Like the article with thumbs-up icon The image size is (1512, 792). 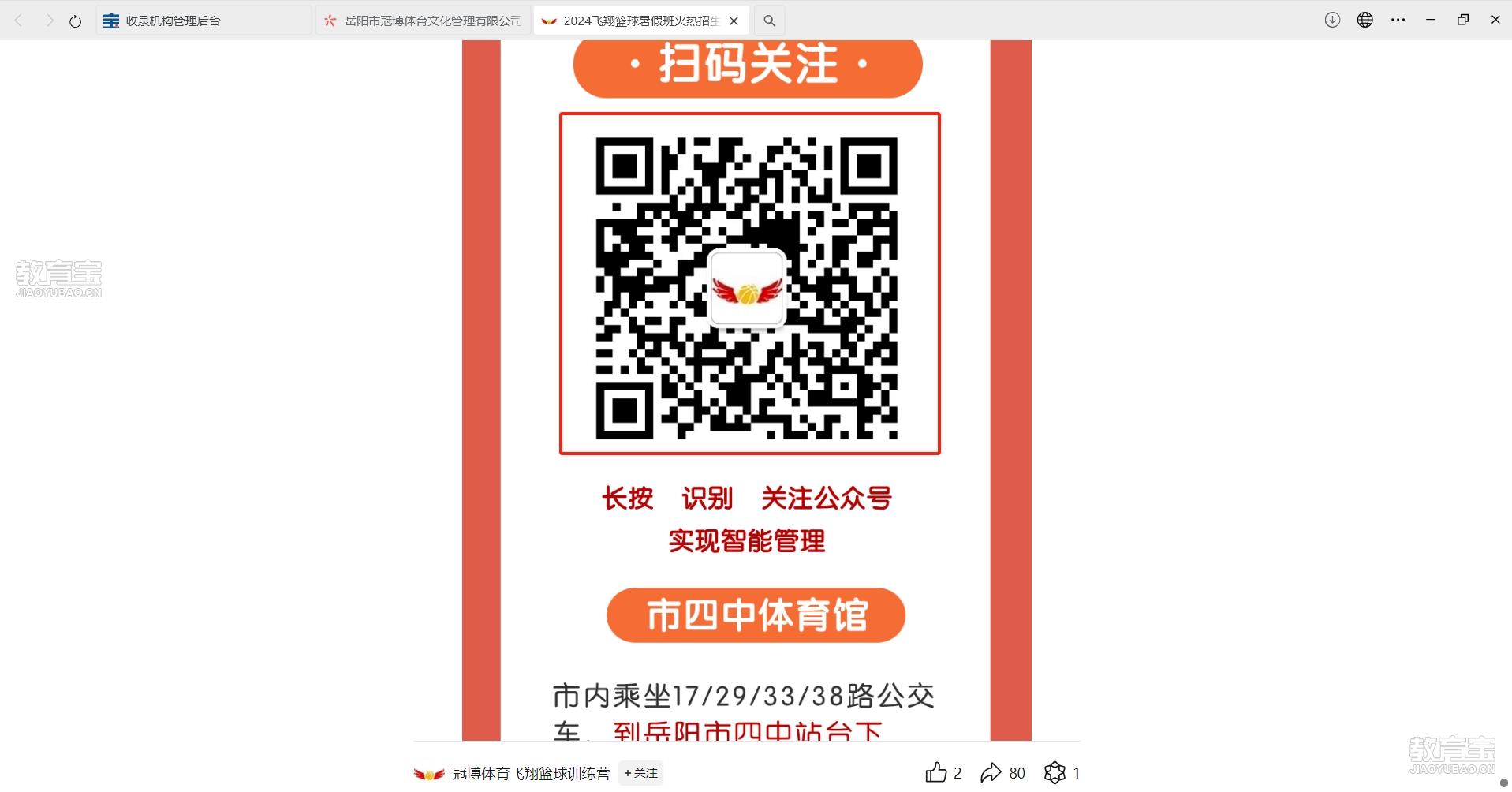point(936,773)
